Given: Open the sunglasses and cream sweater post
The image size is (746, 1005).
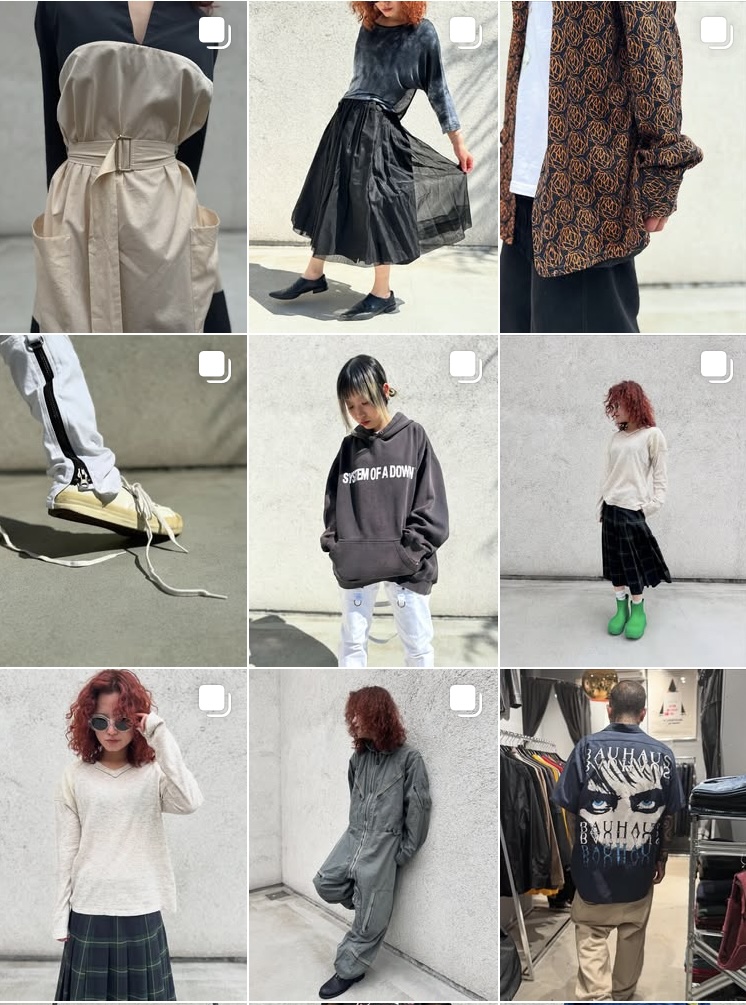Looking at the screenshot, I should click(123, 834).
